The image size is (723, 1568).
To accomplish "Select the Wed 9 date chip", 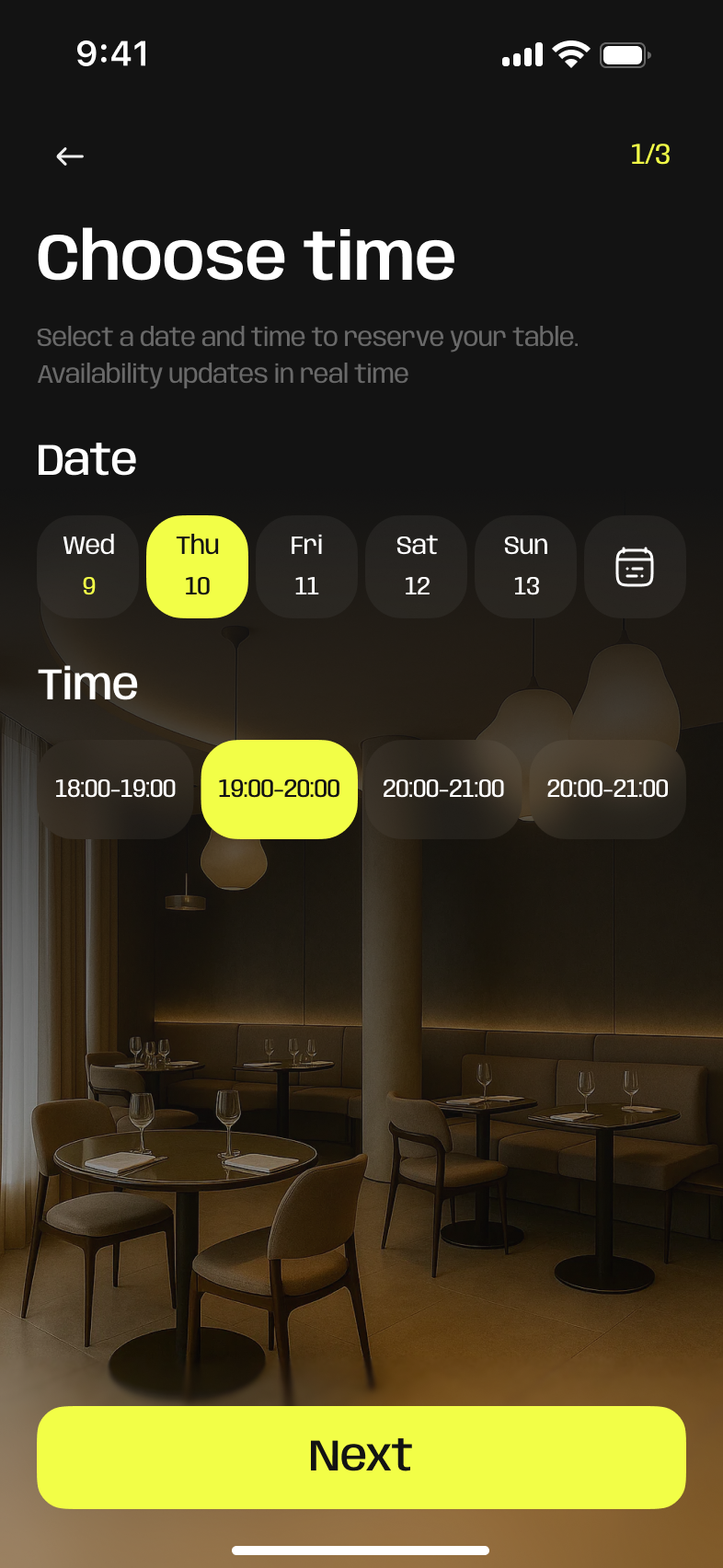I will (x=87, y=566).
